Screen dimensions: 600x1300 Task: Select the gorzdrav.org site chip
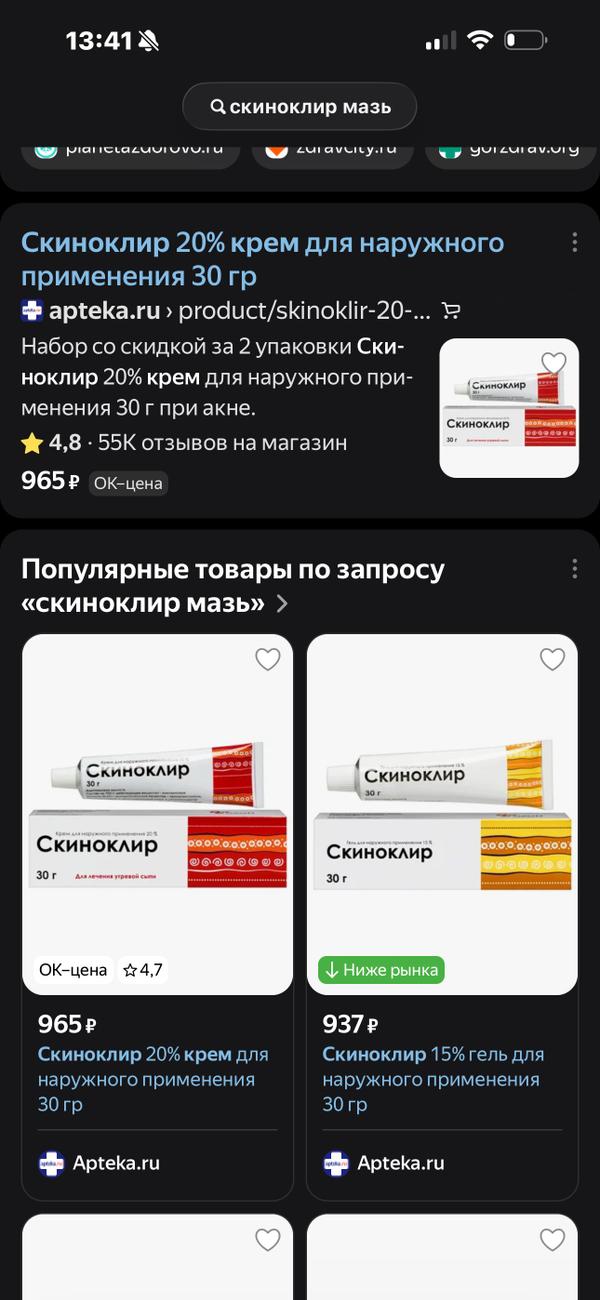[513, 148]
